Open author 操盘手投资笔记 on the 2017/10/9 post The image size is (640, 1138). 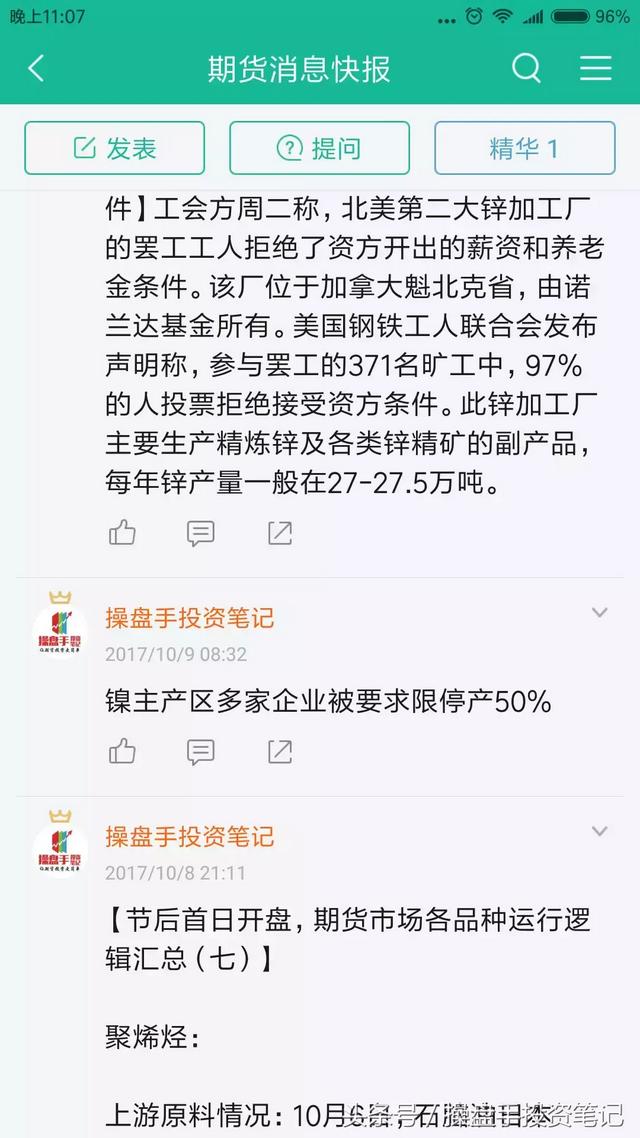[190, 618]
